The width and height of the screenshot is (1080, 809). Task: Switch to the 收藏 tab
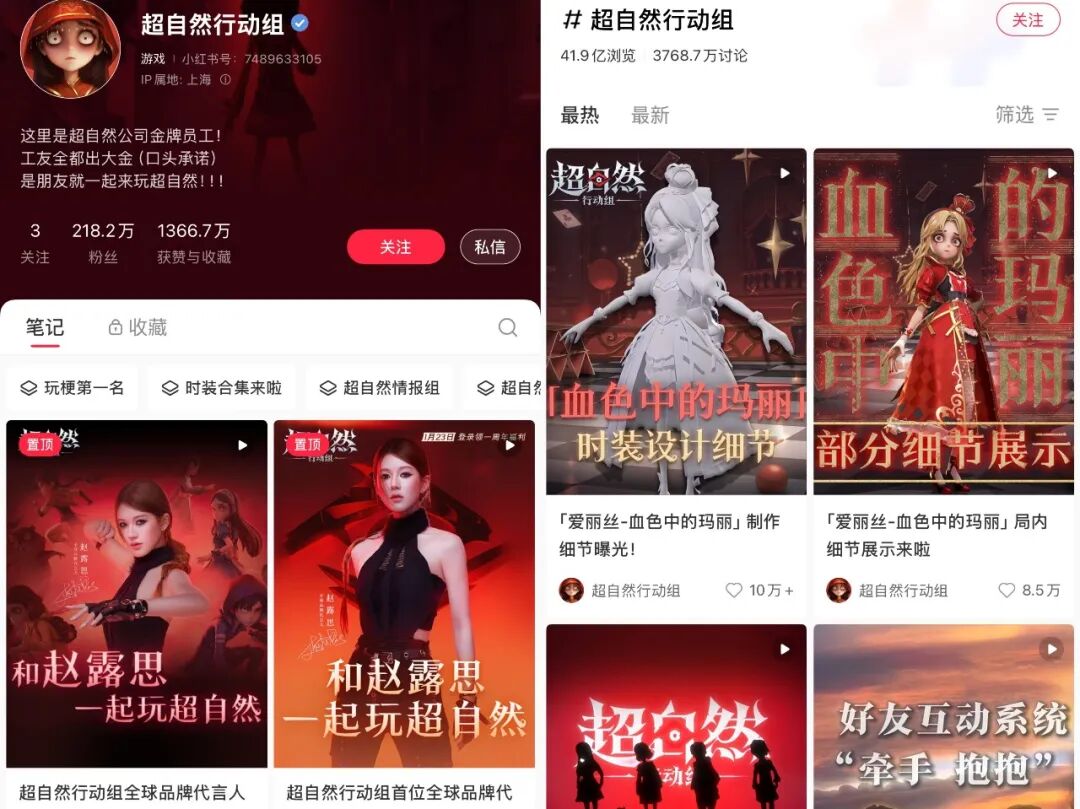click(x=137, y=327)
